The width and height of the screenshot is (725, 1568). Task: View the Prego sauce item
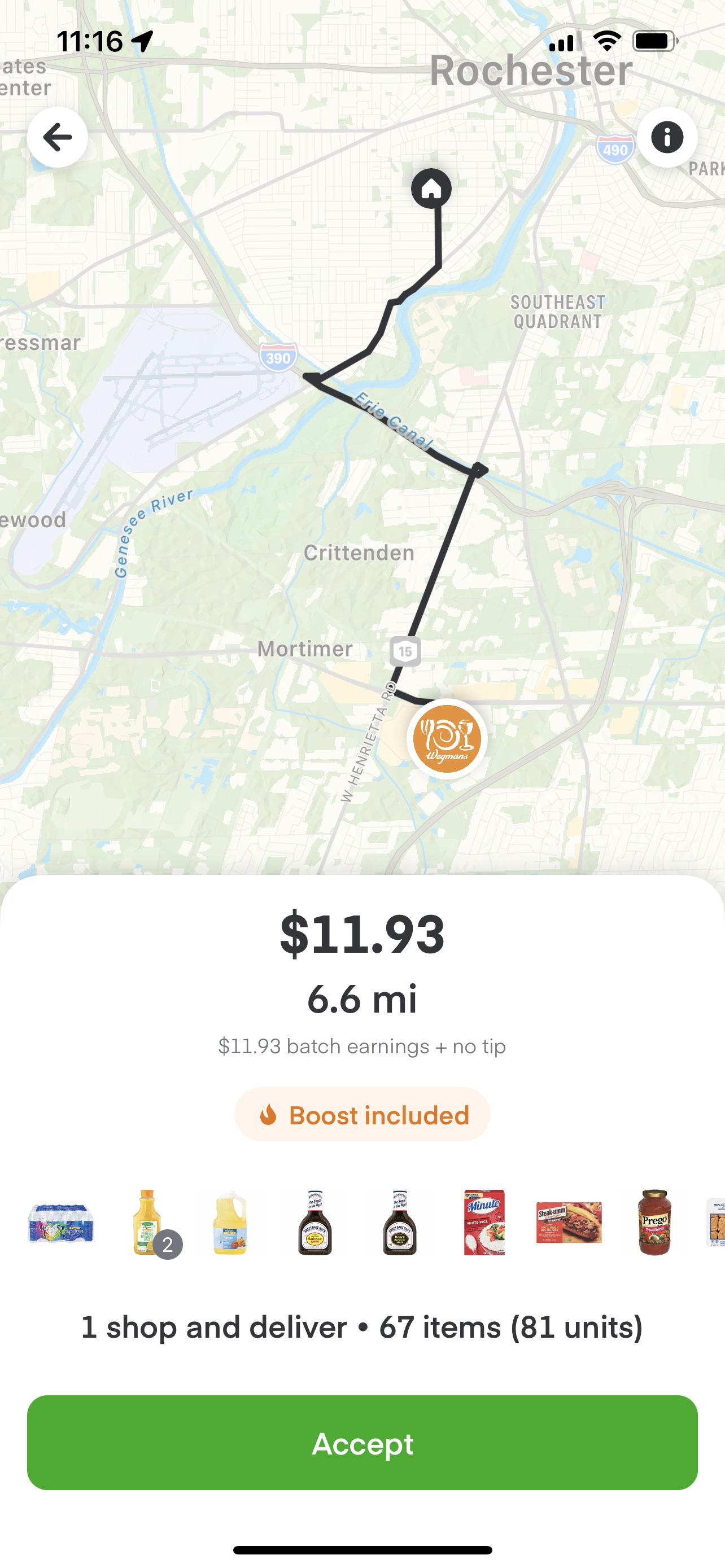click(x=654, y=1222)
